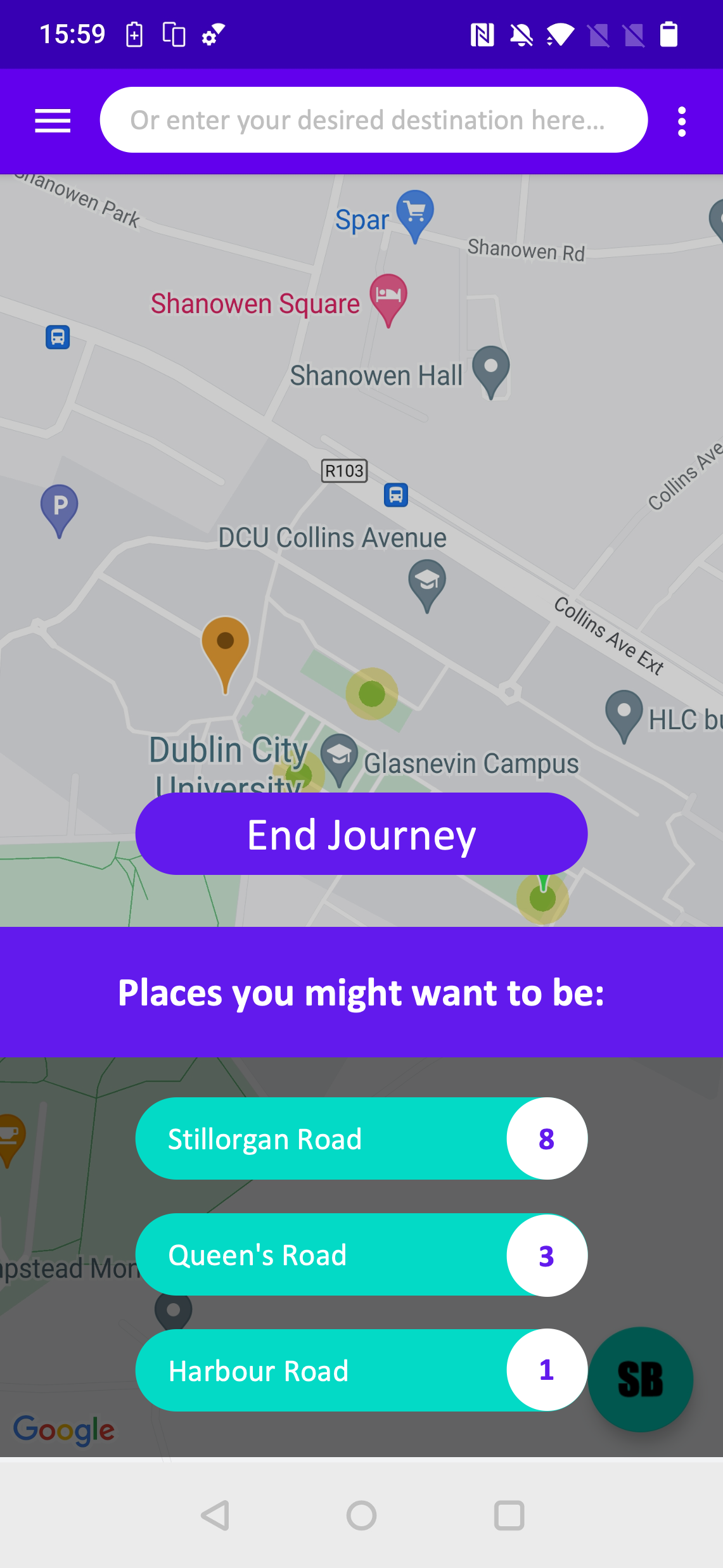Image resolution: width=723 pixels, height=1568 pixels.
Task: Select the Shanowen Hall map pin
Action: click(490, 369)
